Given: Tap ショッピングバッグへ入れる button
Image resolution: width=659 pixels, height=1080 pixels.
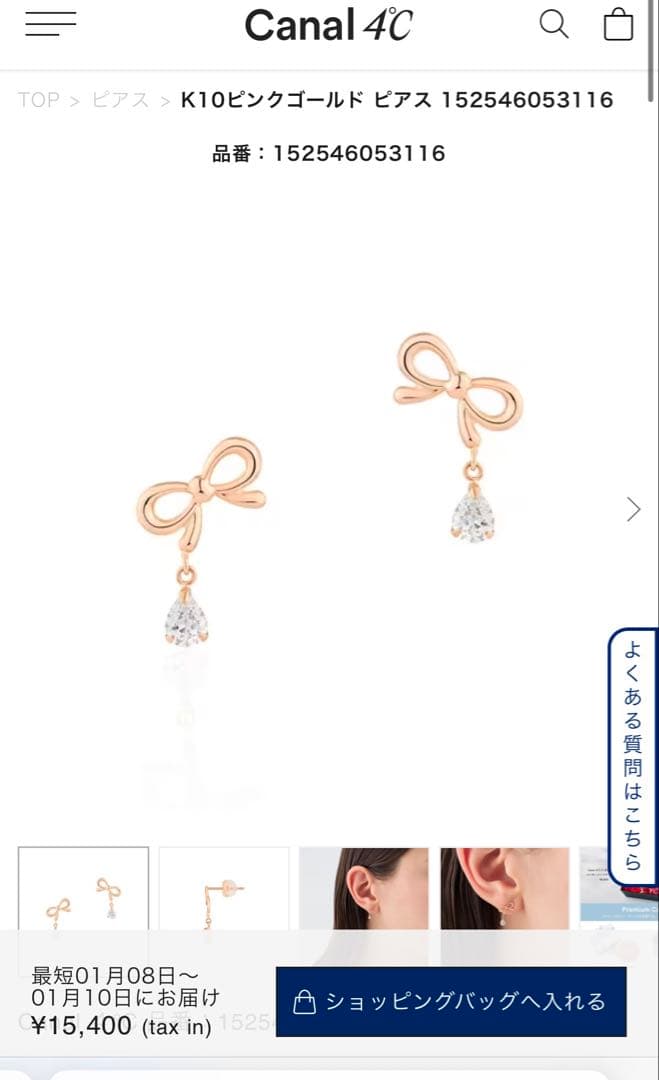Looking at the screenshot, I should pyautogui.click(x=451, y=1001).
